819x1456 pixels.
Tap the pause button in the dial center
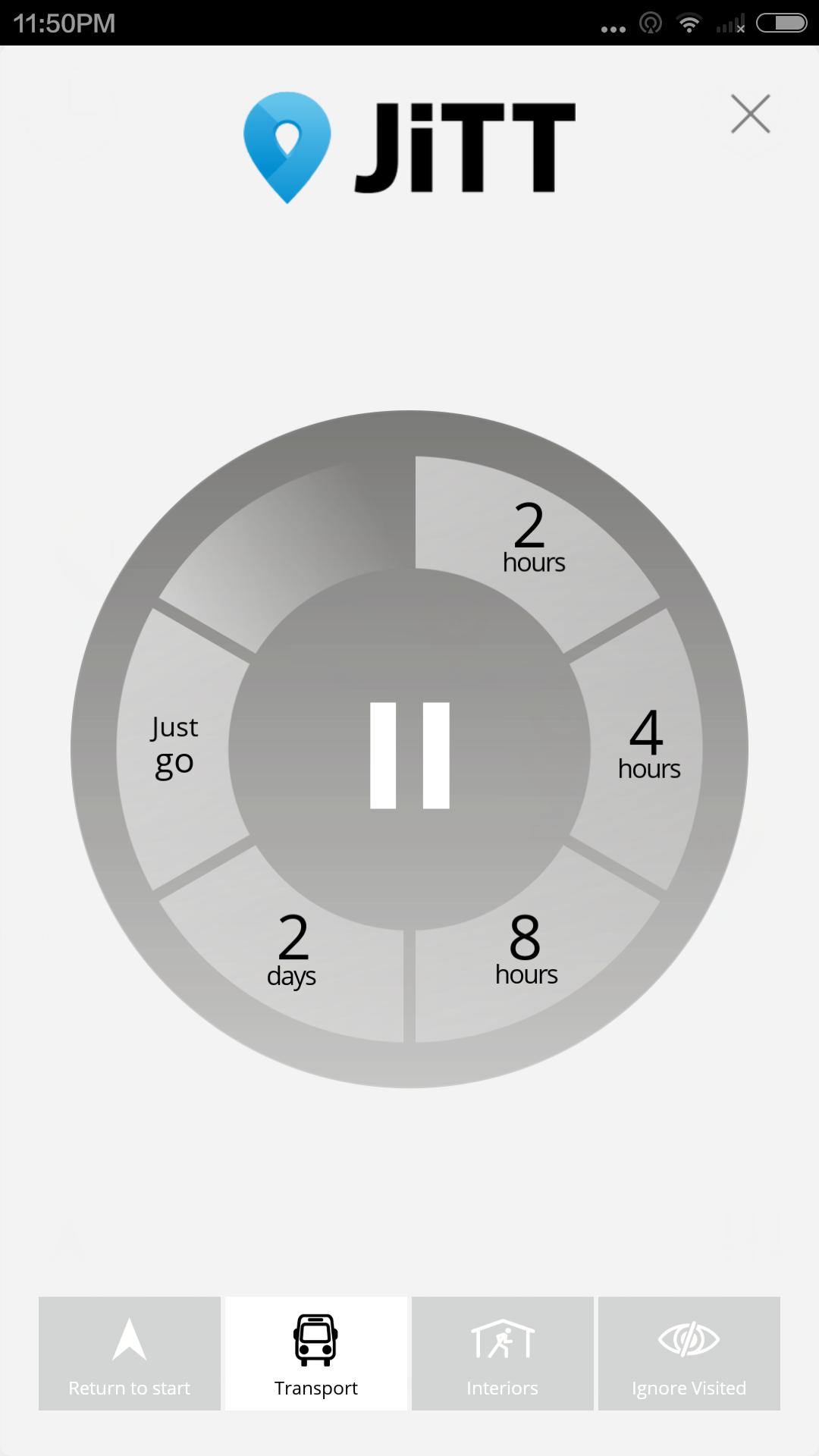(x=409, y=755)
